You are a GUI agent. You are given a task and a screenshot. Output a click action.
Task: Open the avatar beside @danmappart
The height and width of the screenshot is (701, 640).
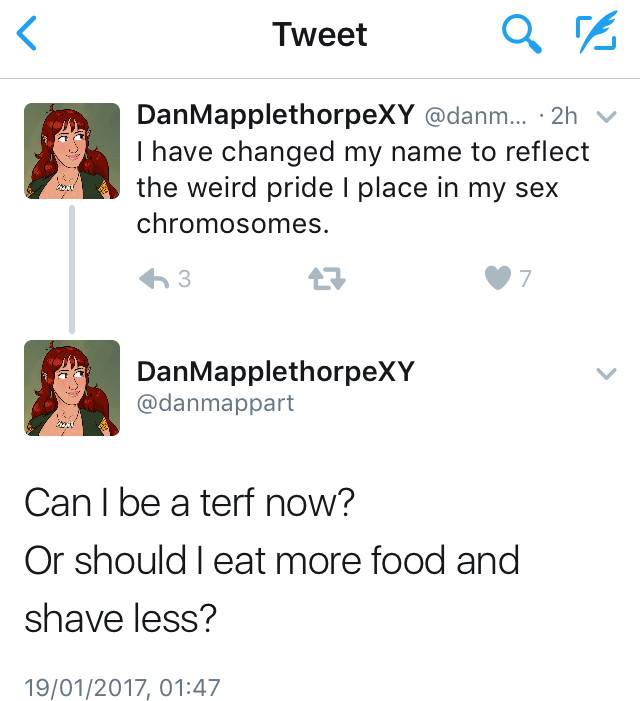(71, 388)
